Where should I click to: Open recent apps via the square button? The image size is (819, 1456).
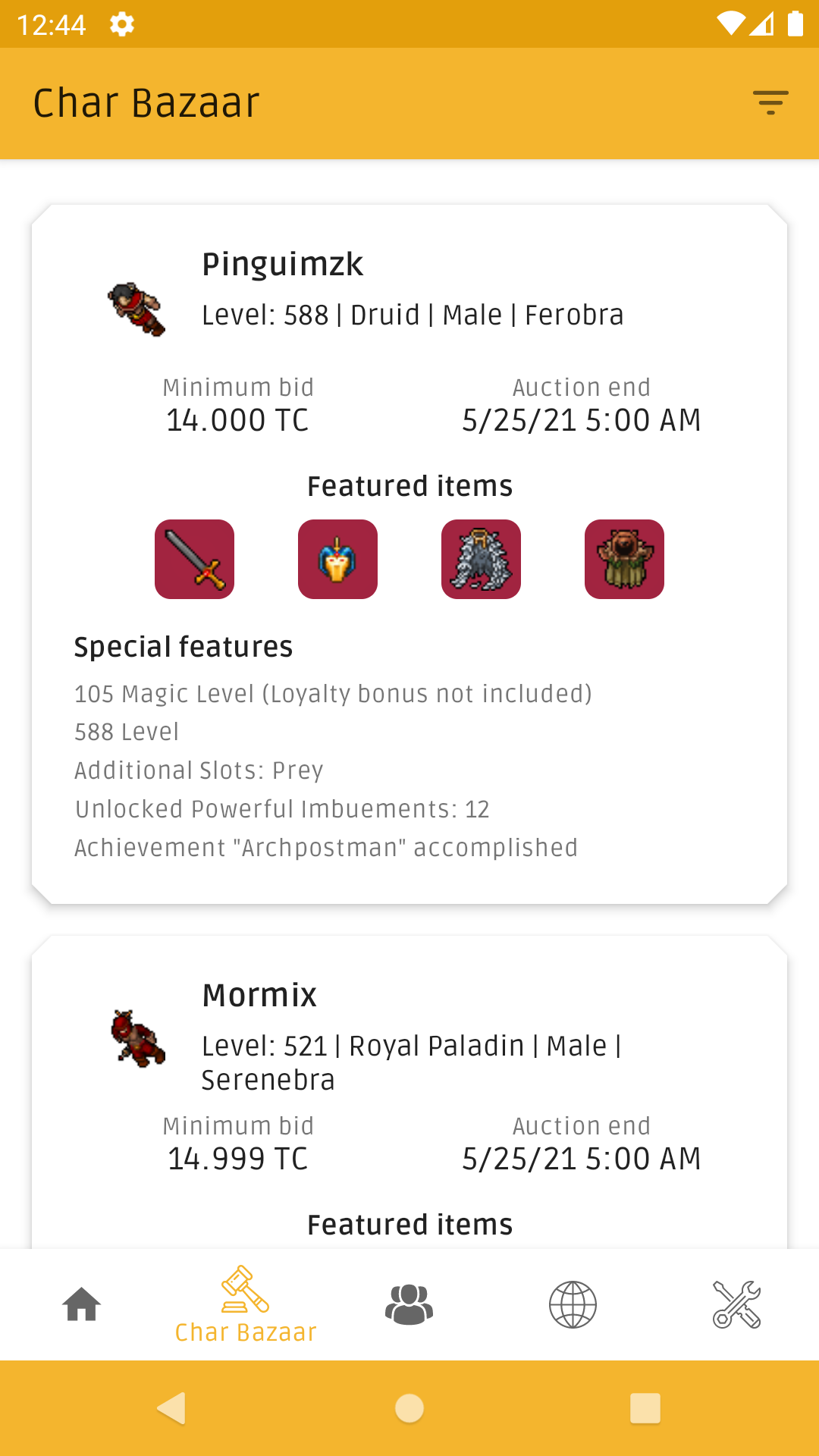[x=645, y=1408]
